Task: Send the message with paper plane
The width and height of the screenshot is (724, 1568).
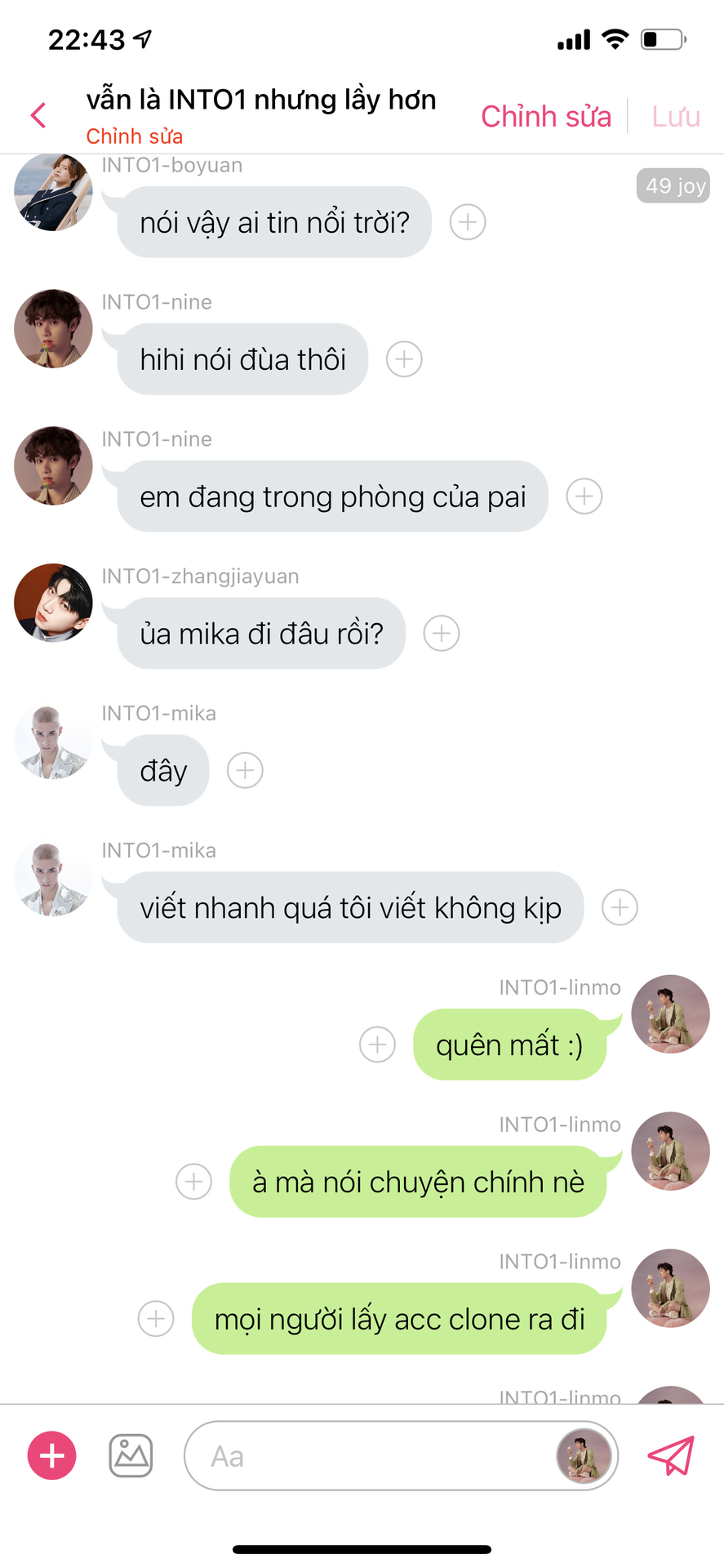Action: coord(671,1456)
